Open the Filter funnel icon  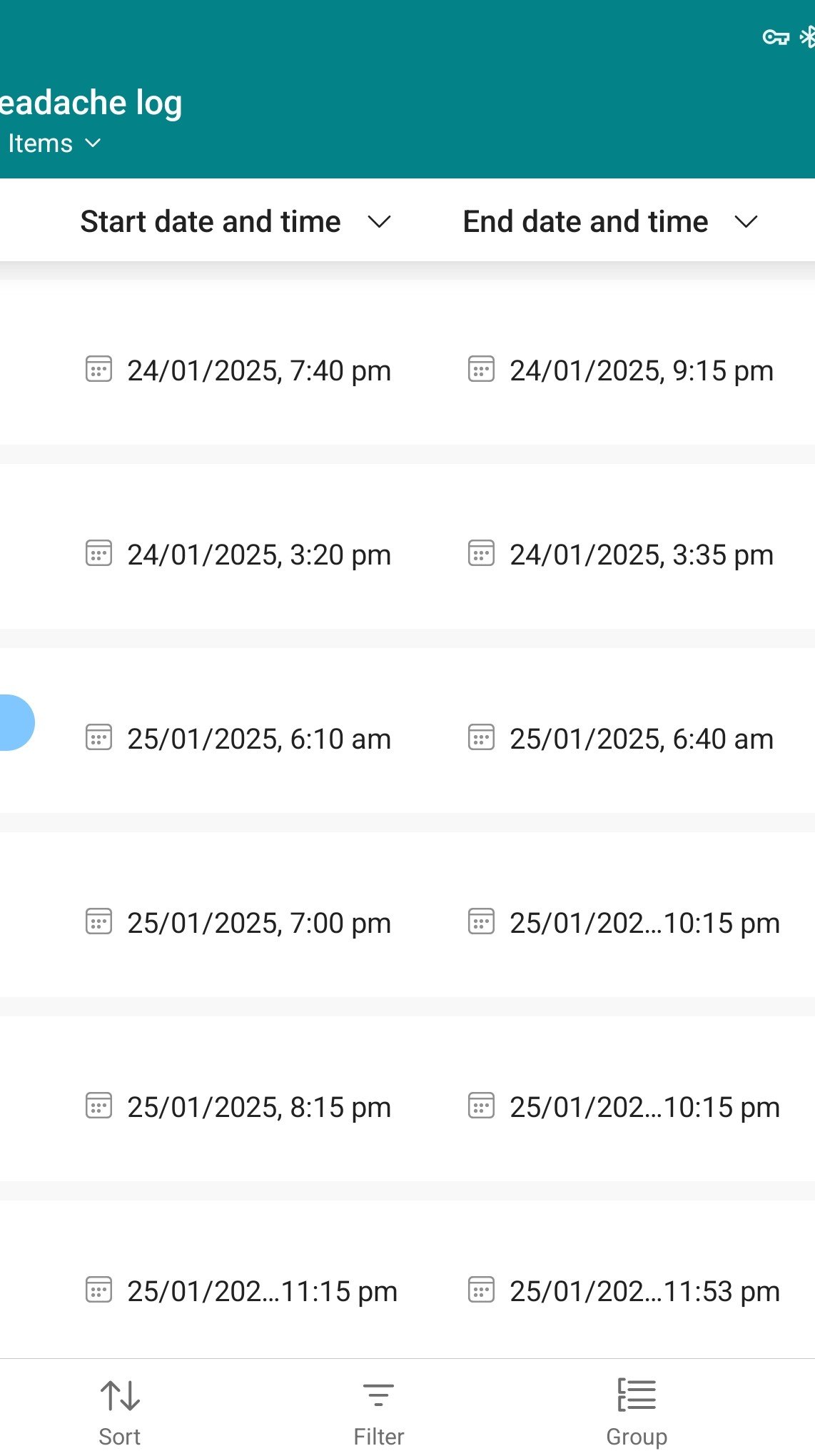click(x=378, y=1395)
